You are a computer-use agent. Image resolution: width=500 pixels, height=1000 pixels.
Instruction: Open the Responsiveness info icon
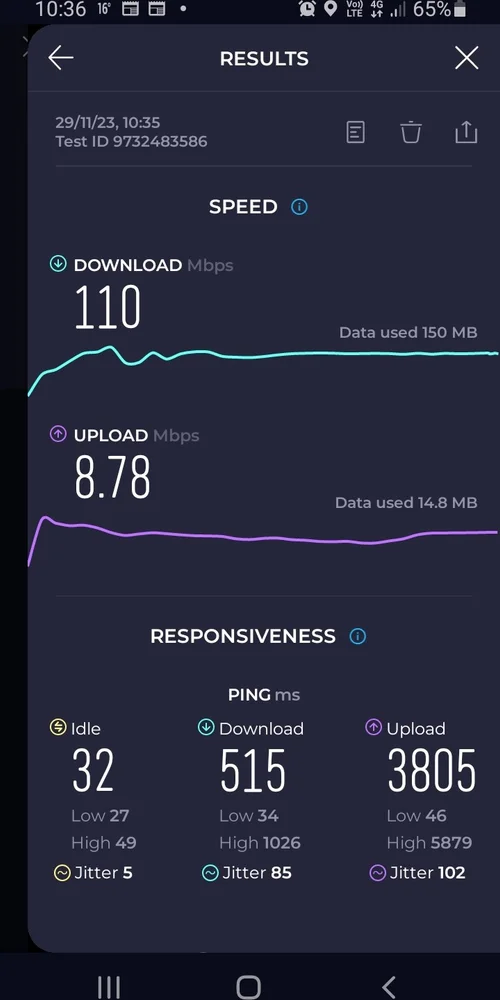coord(358,636)
